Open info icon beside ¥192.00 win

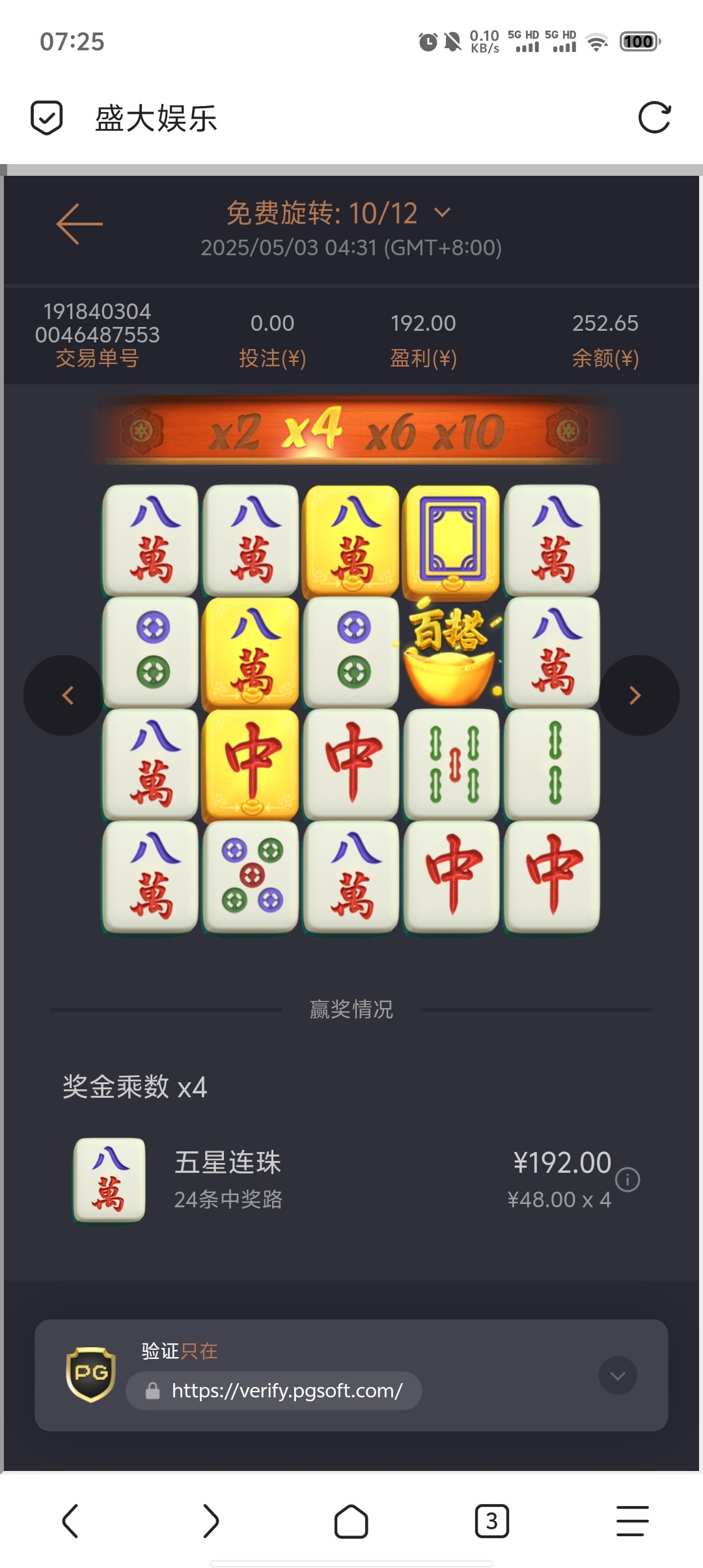(x=627, y=1179)
